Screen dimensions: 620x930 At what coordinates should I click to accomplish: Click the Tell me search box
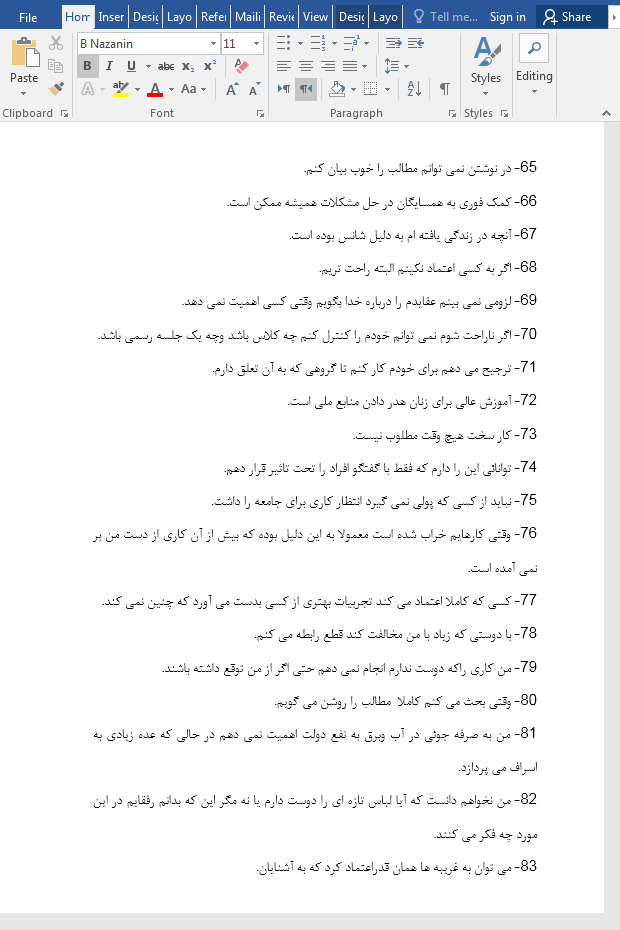pyautogui.click(x=443, y=17)
